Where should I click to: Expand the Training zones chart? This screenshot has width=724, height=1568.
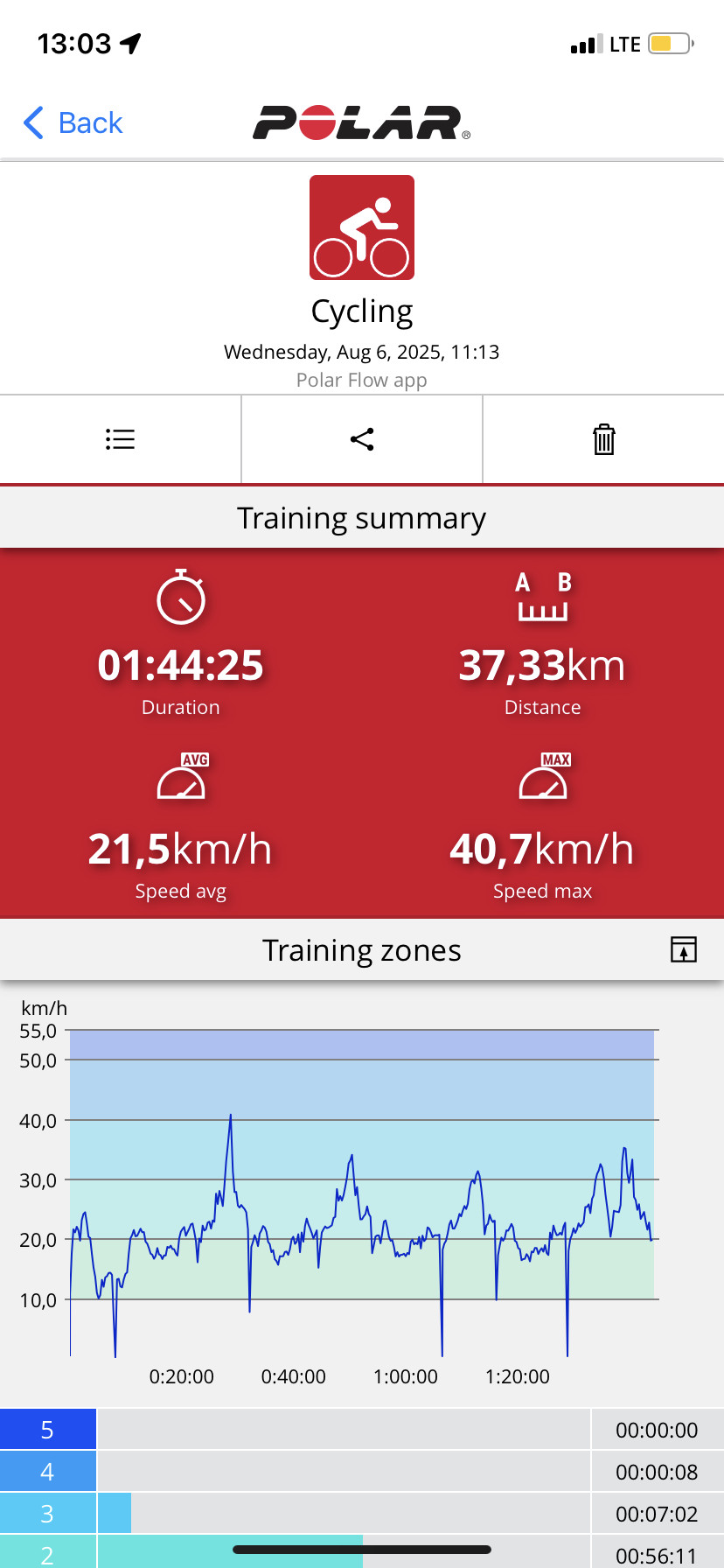pyautogui.click(x=684, y=949)
